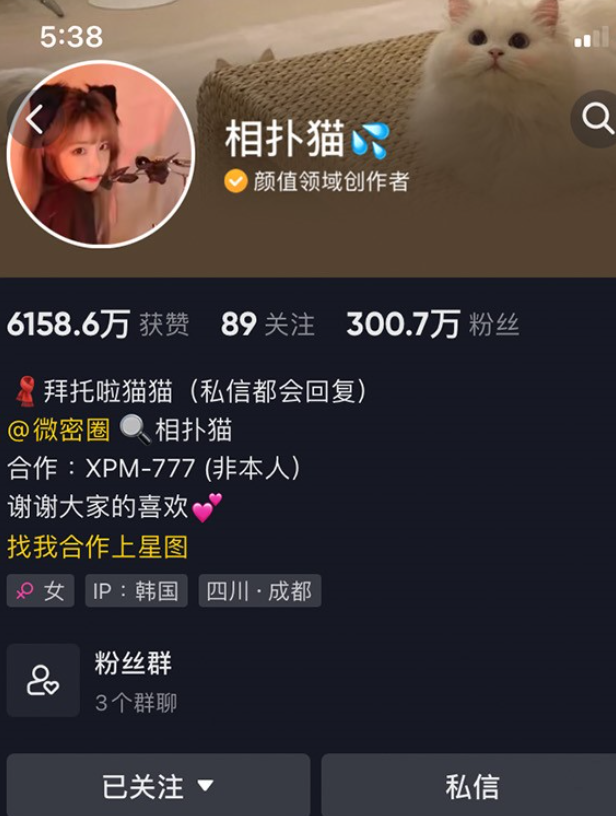
Task: Go back using the arrow icon
Action: (x=34, y=121)
